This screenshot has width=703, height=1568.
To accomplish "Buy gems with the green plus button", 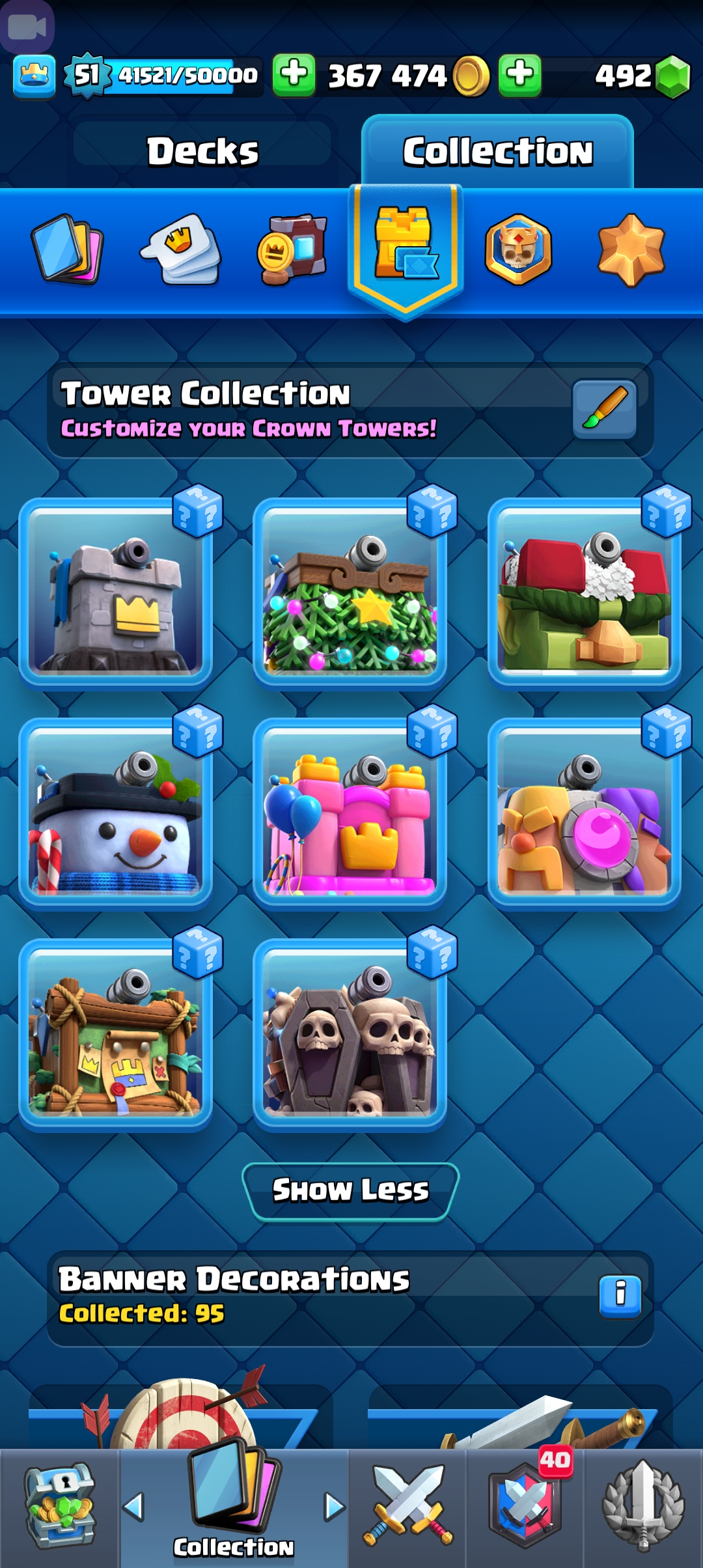I will click(x=520, y=76).
